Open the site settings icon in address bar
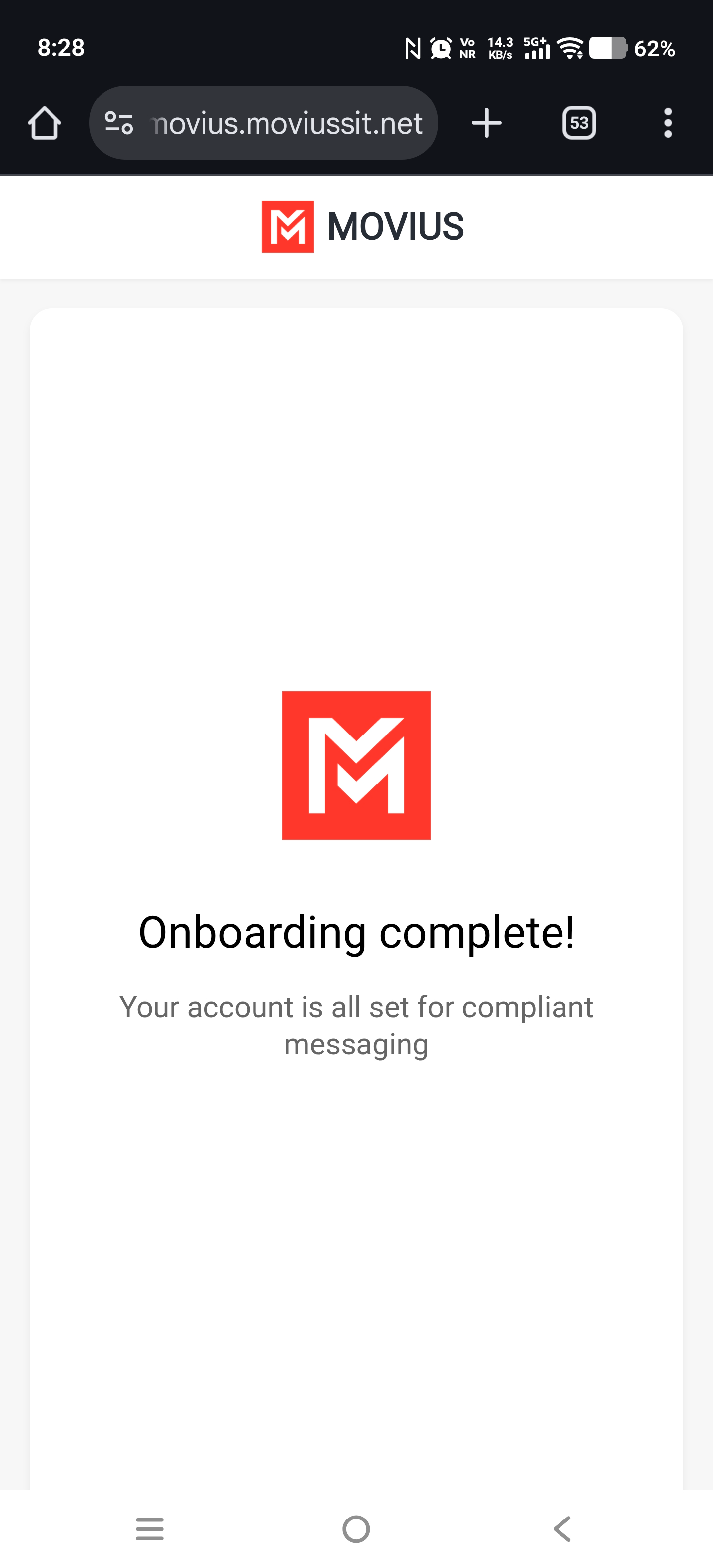This screenshot has height=1568, width=713. [119, 123]
